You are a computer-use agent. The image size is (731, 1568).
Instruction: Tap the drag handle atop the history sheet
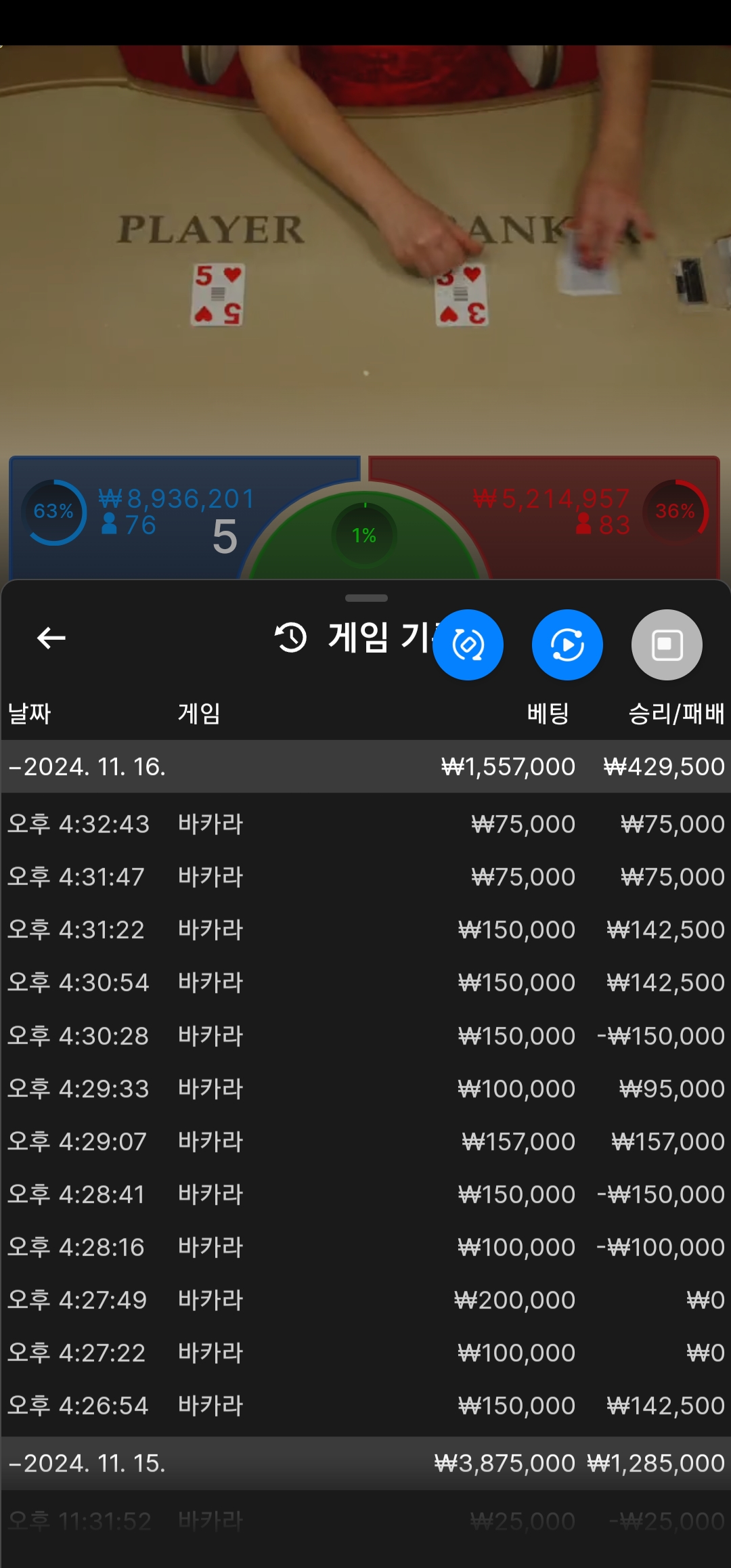pyautogui.click(x=366, y=598)
